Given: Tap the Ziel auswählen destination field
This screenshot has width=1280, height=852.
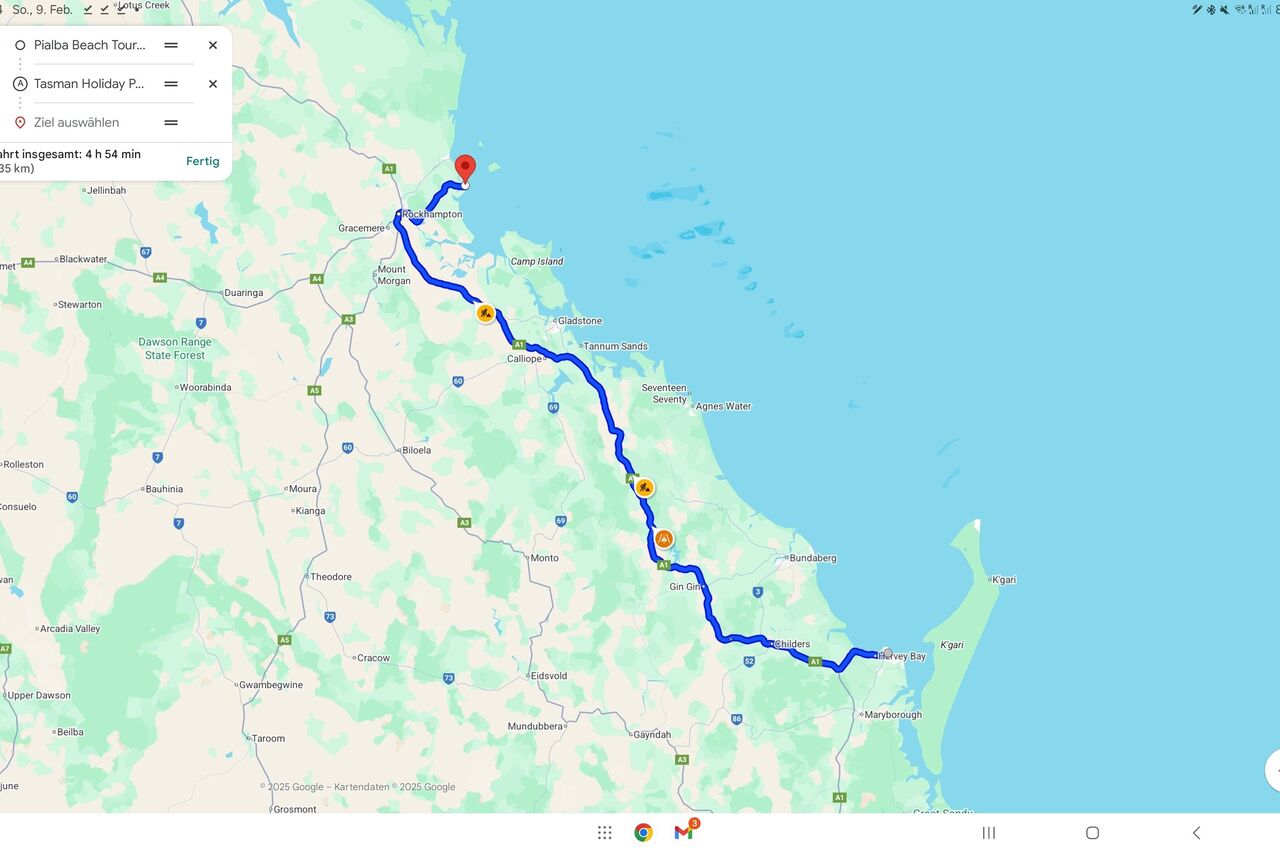Looking at the screenshot, I should (x=90, y=122).
